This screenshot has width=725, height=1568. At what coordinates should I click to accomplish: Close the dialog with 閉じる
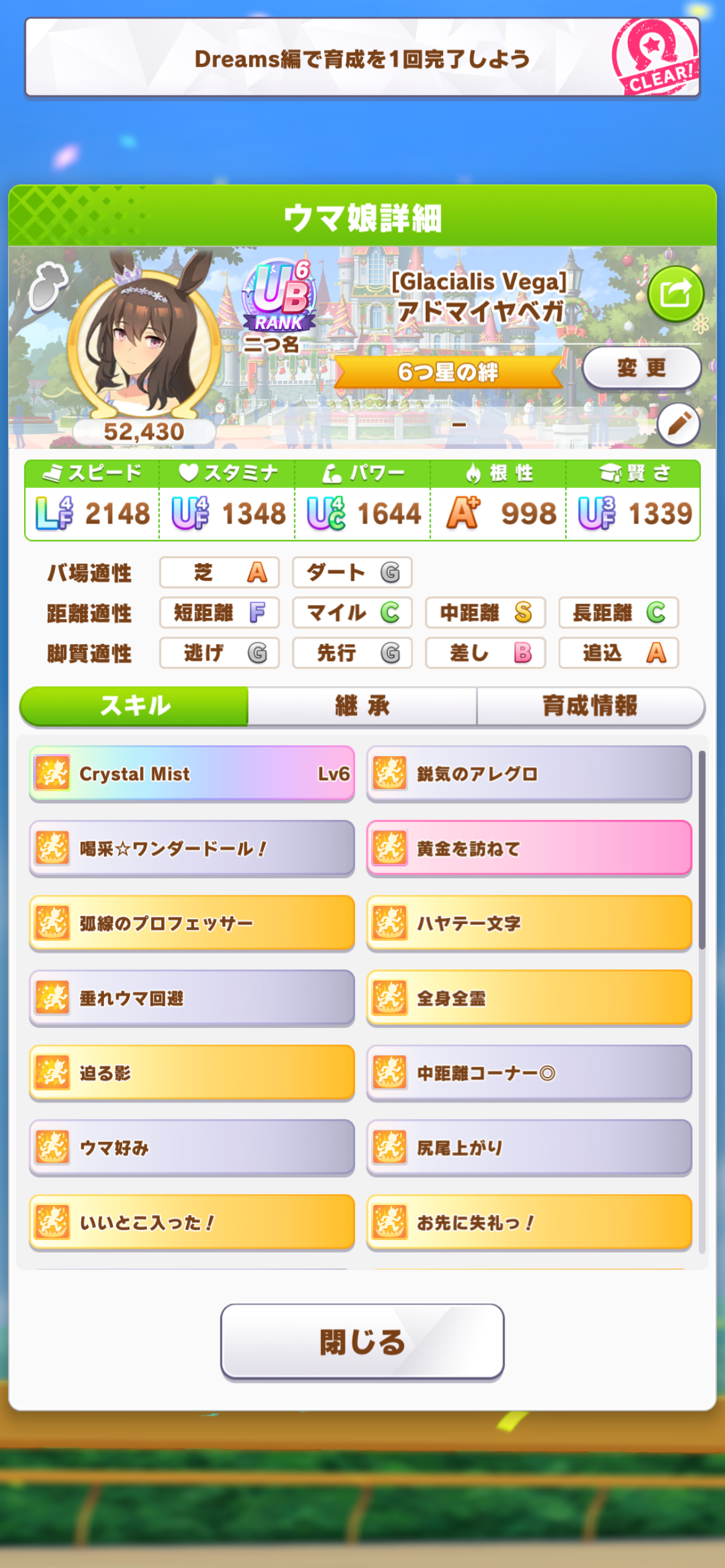[362, 1342]
